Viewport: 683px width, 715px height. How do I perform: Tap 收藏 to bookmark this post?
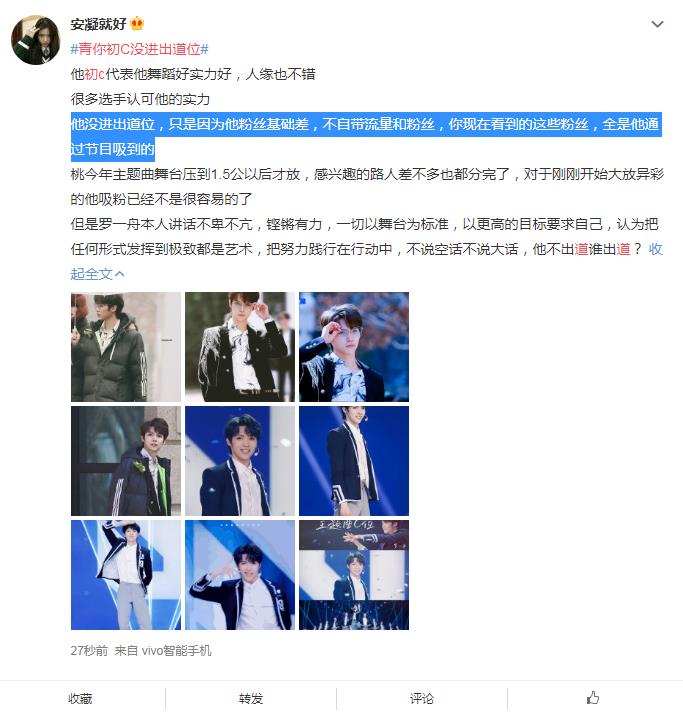coord(80,698)
